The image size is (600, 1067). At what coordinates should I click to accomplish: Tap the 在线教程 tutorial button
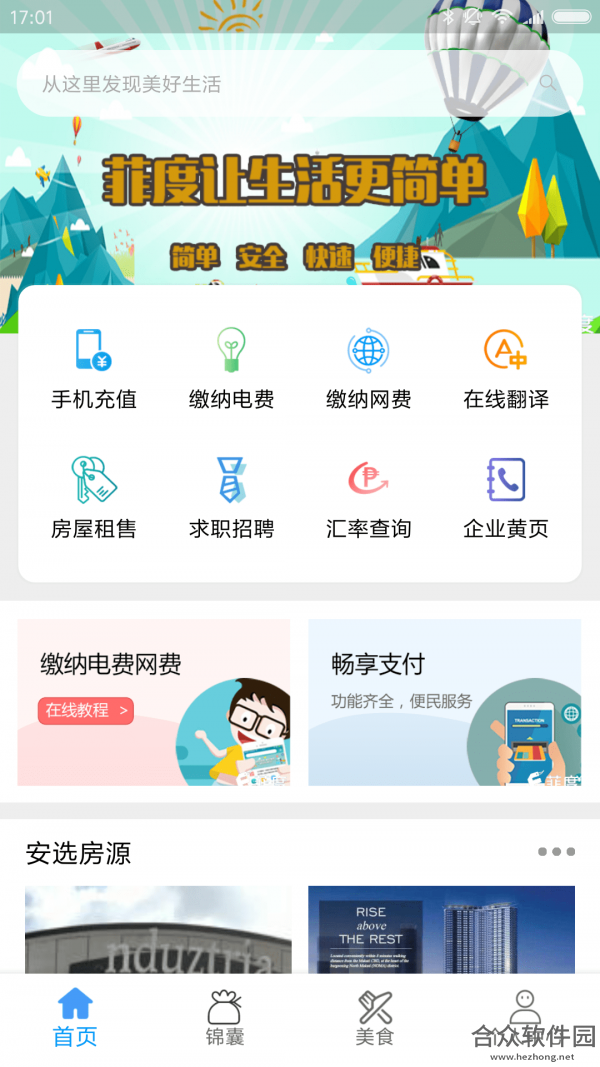pos(86,711)
